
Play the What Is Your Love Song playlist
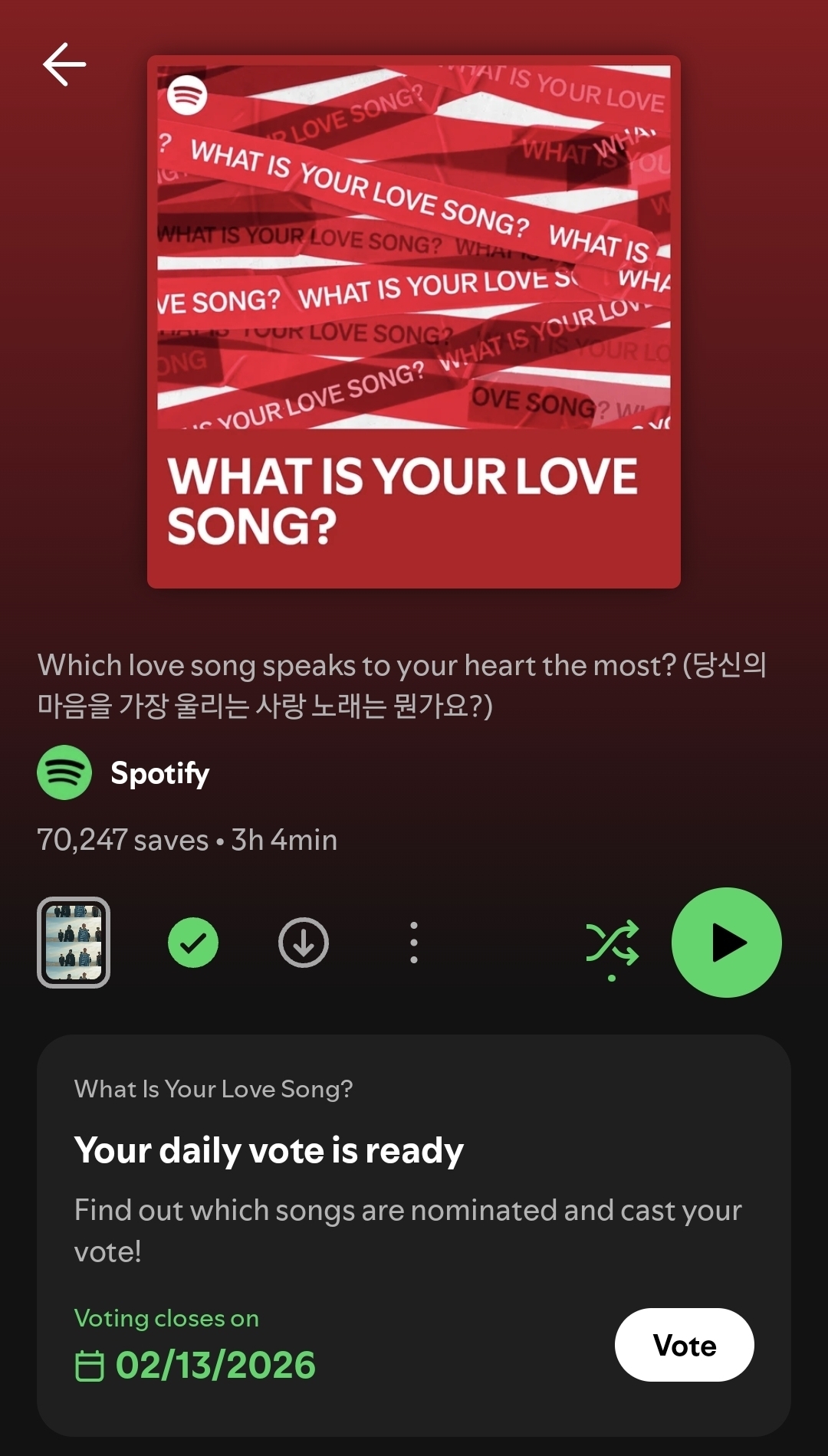[727, 943]
